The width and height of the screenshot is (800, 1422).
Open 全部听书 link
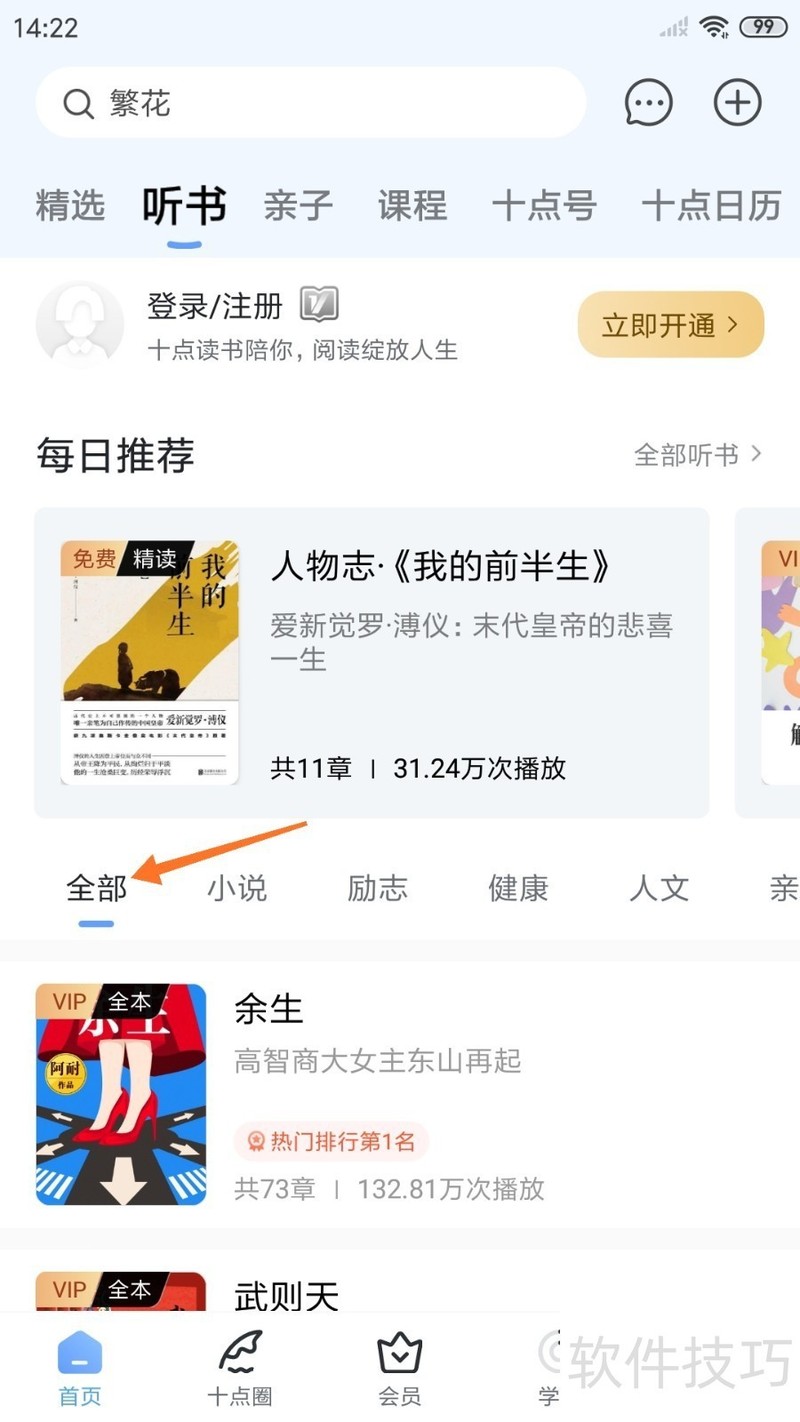pos(698,455)
